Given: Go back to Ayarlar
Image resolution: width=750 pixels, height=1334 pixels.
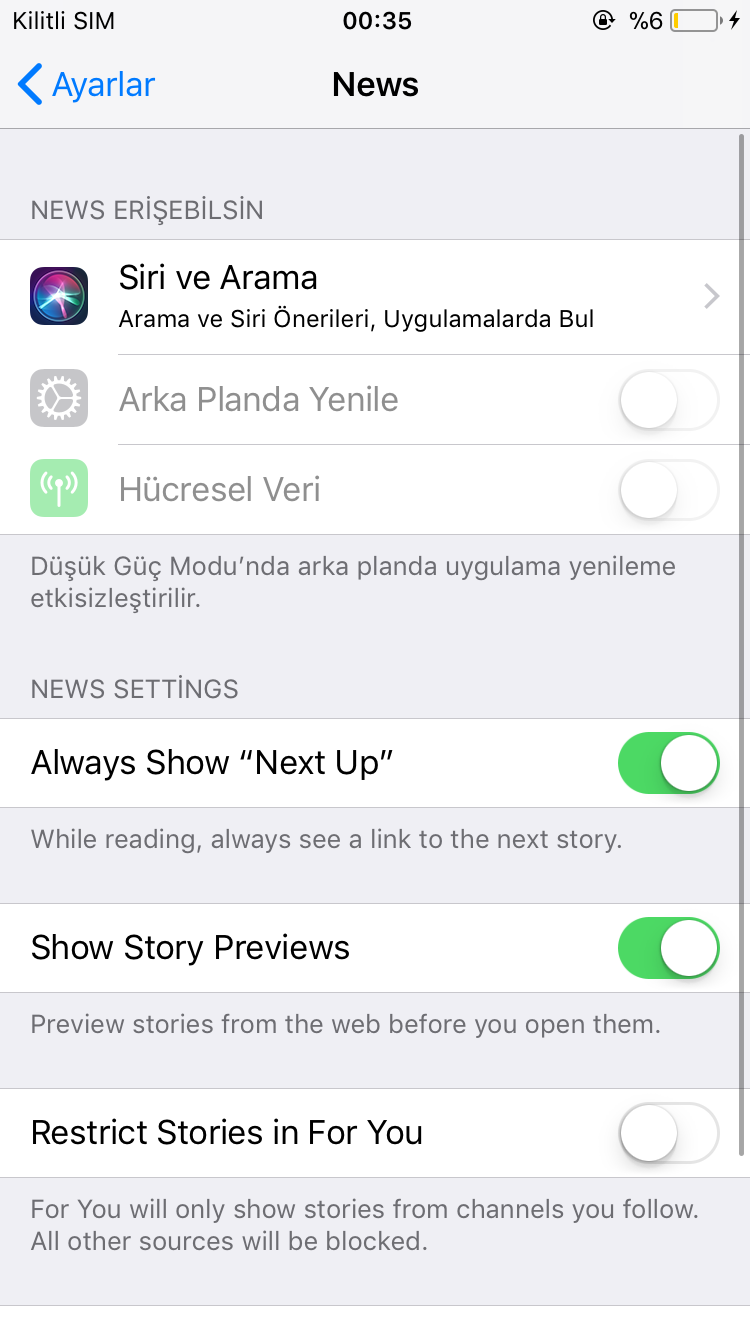Looking at the screenshot, I should (x=87, y=85).
